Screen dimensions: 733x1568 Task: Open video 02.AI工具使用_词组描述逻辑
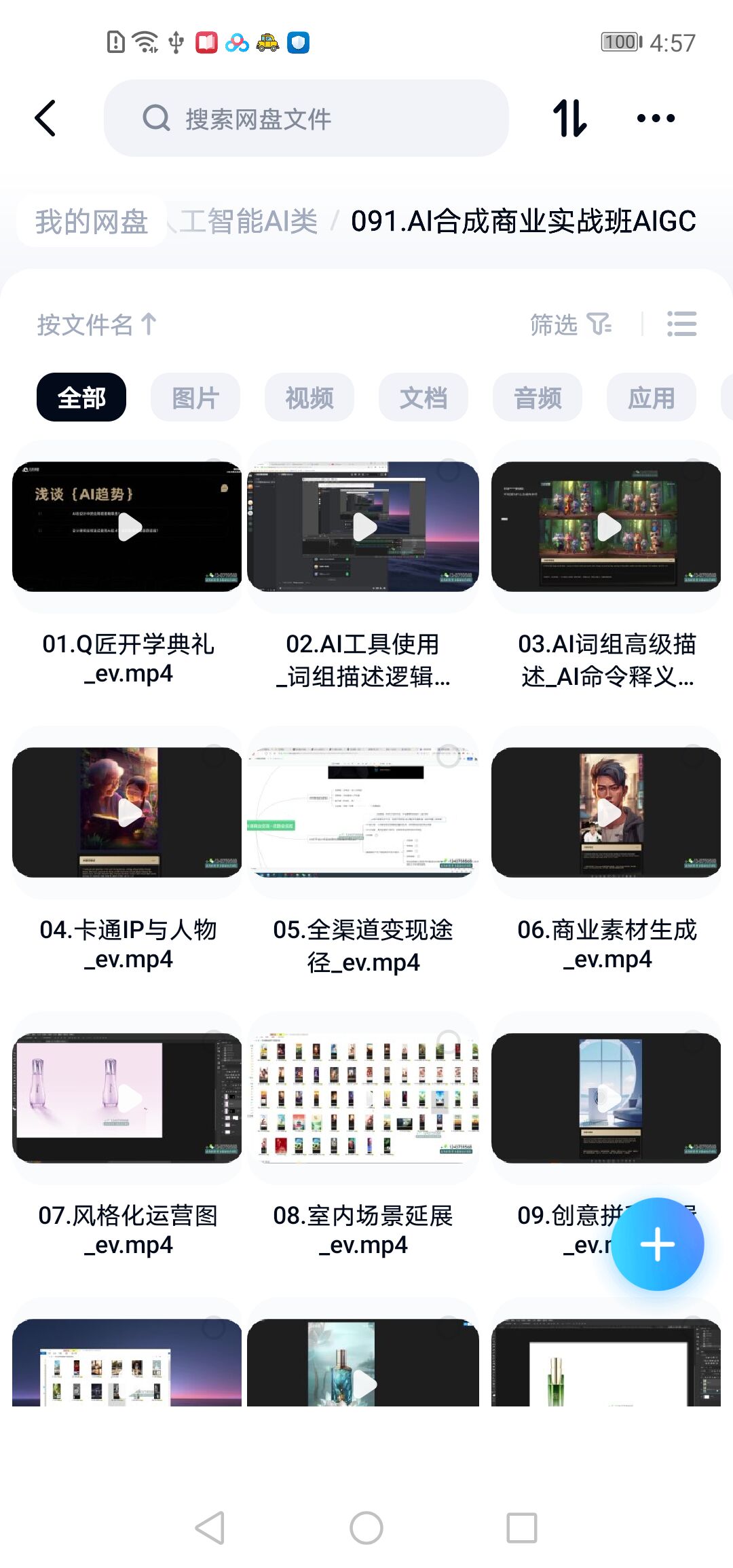pyautogui.click(x=363, y=527)
